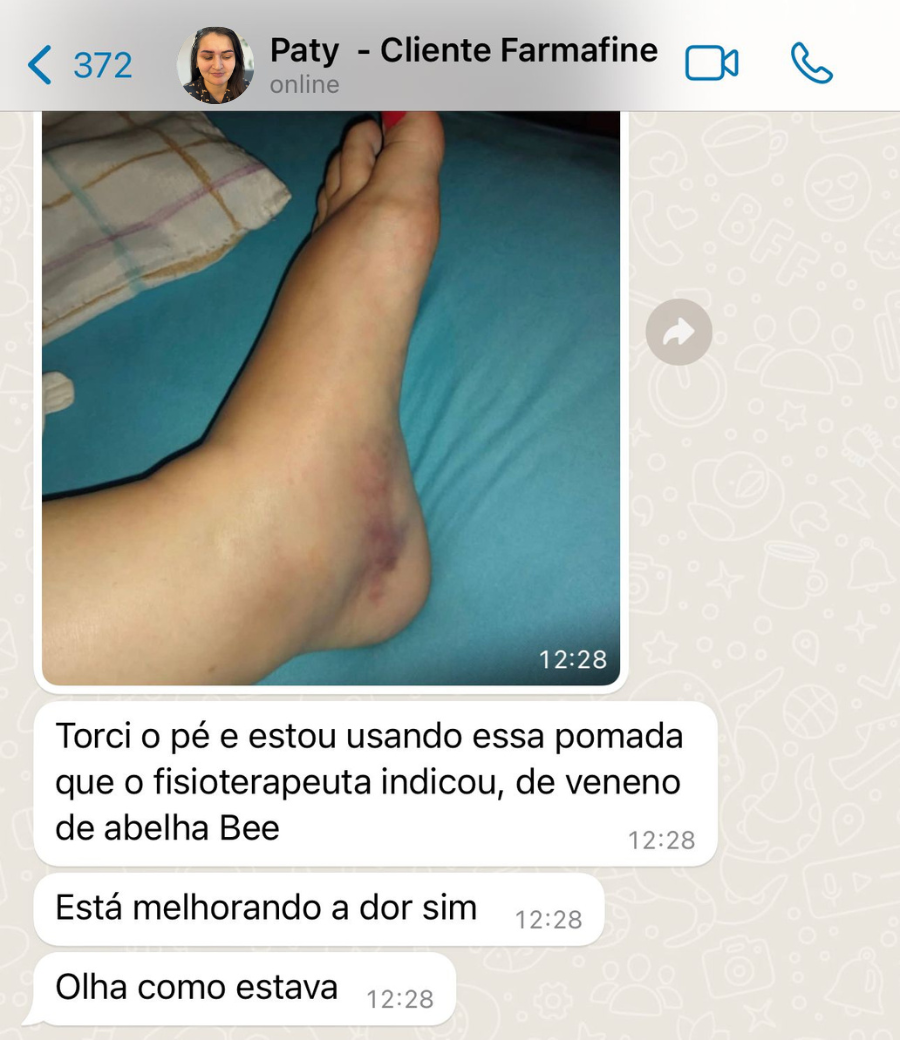Open the foot photo sent at 12:28
900x1040 pixels.
coord(330,400)
